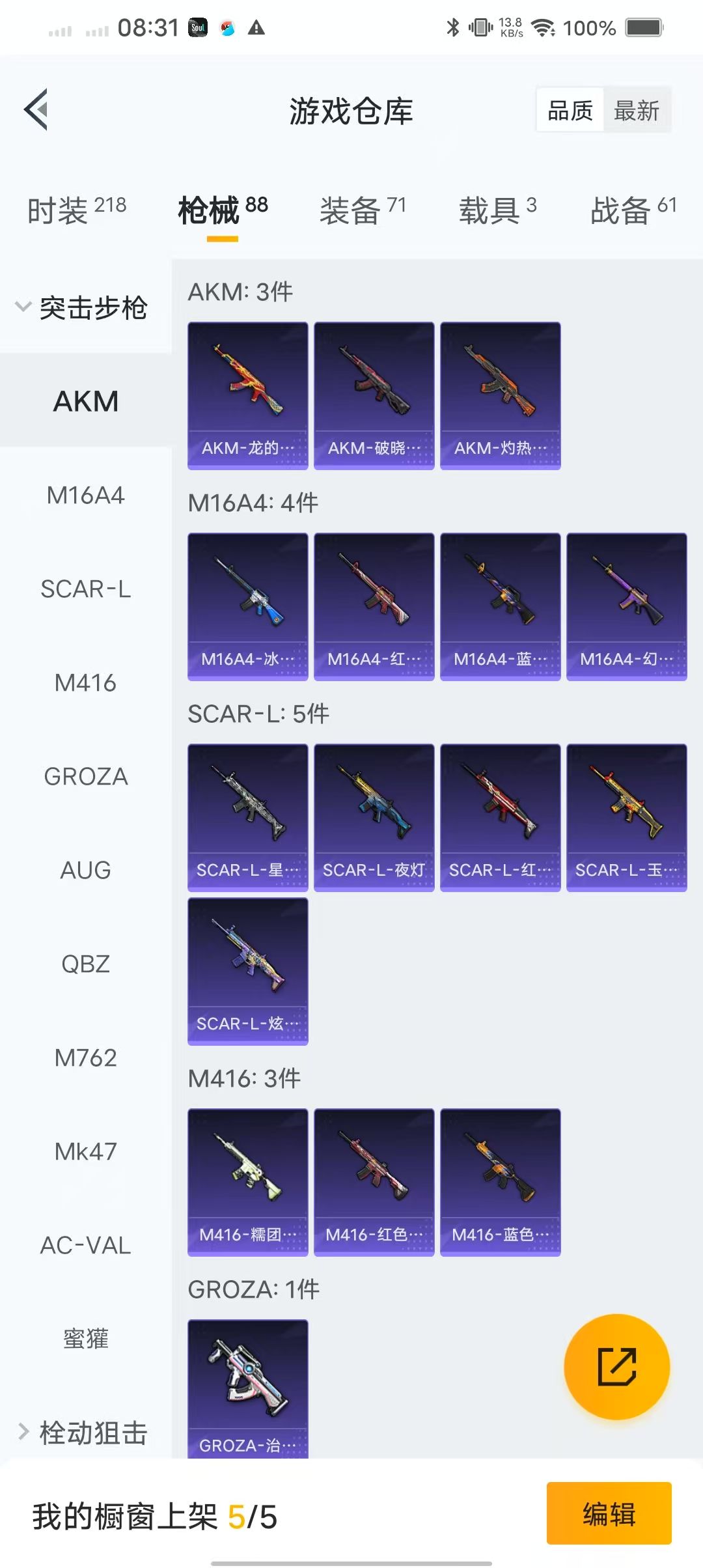Image resolution: width=703 pixels, height=1568 pixels.
Task: Open the AKM-龙的 skin tile
Action: 247,395
